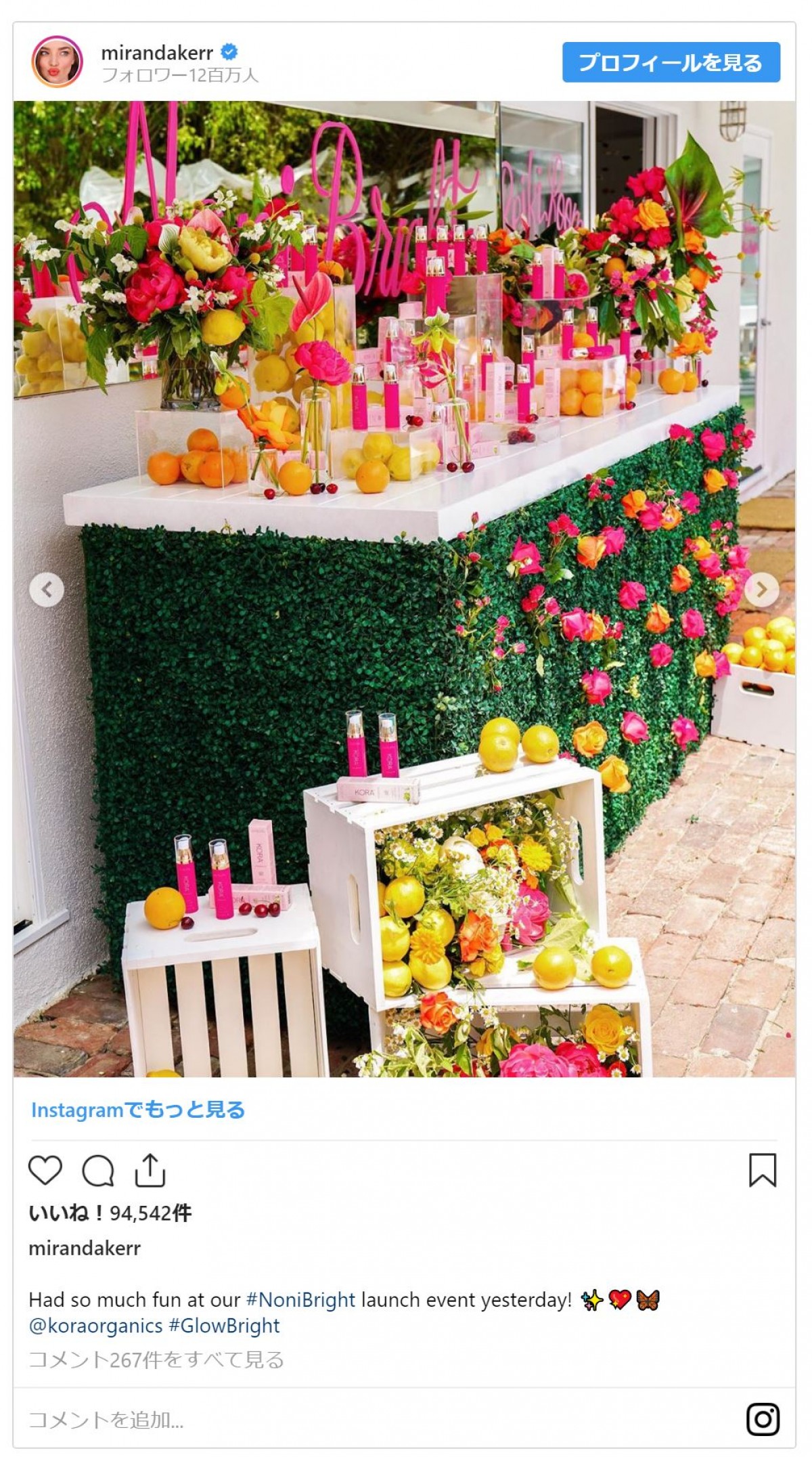View all 267 comments
This screenshot has height=1457, width=812.
[x=156, y=1360]
